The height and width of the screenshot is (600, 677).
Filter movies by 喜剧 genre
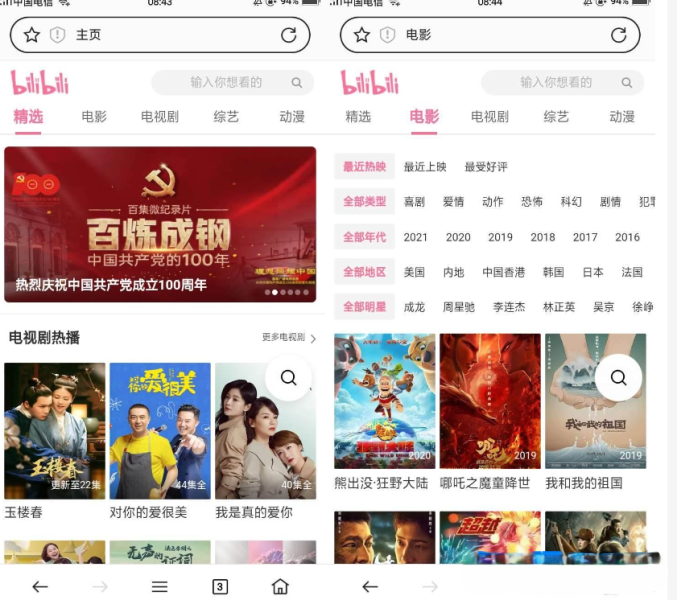(414, 202)
